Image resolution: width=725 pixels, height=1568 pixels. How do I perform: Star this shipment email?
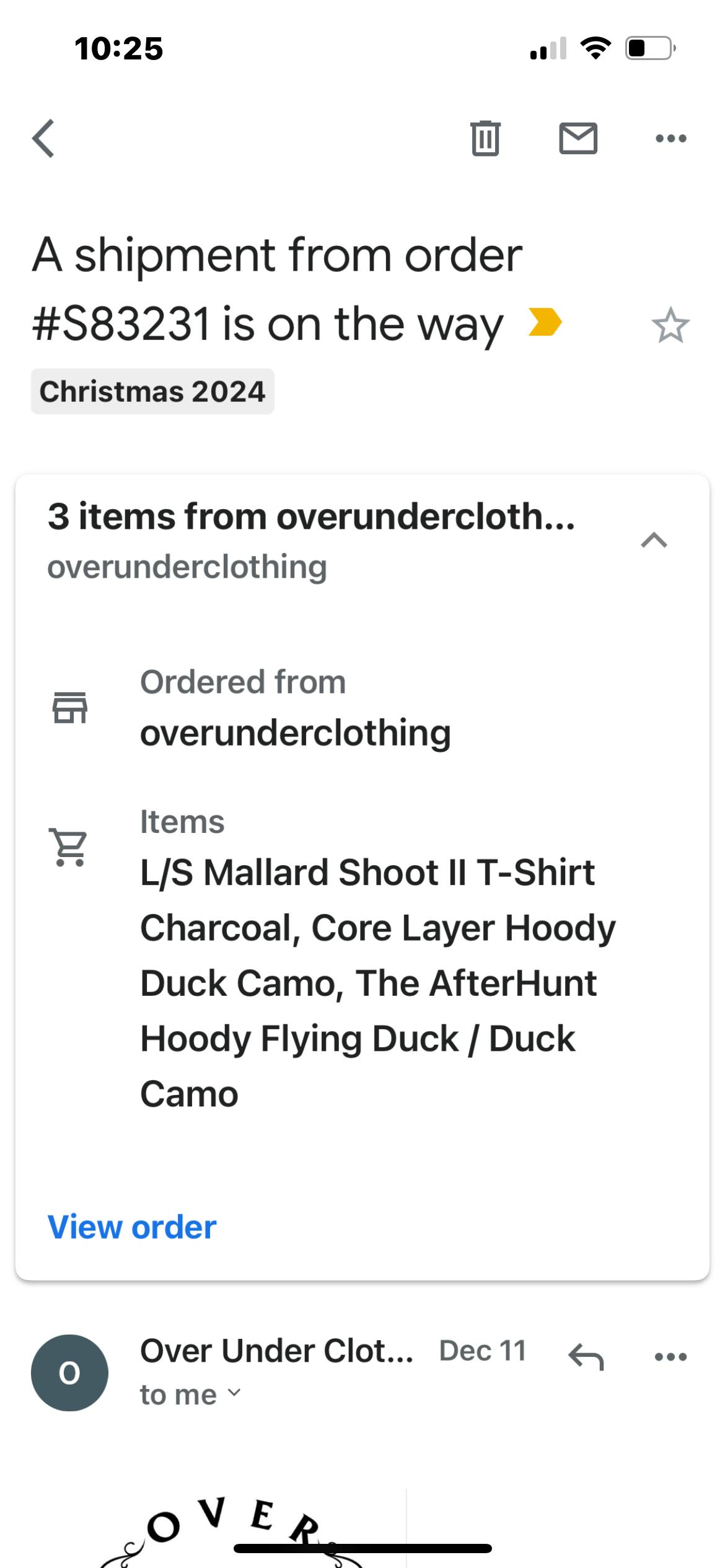pyautogui.click(x=670, y=324)
